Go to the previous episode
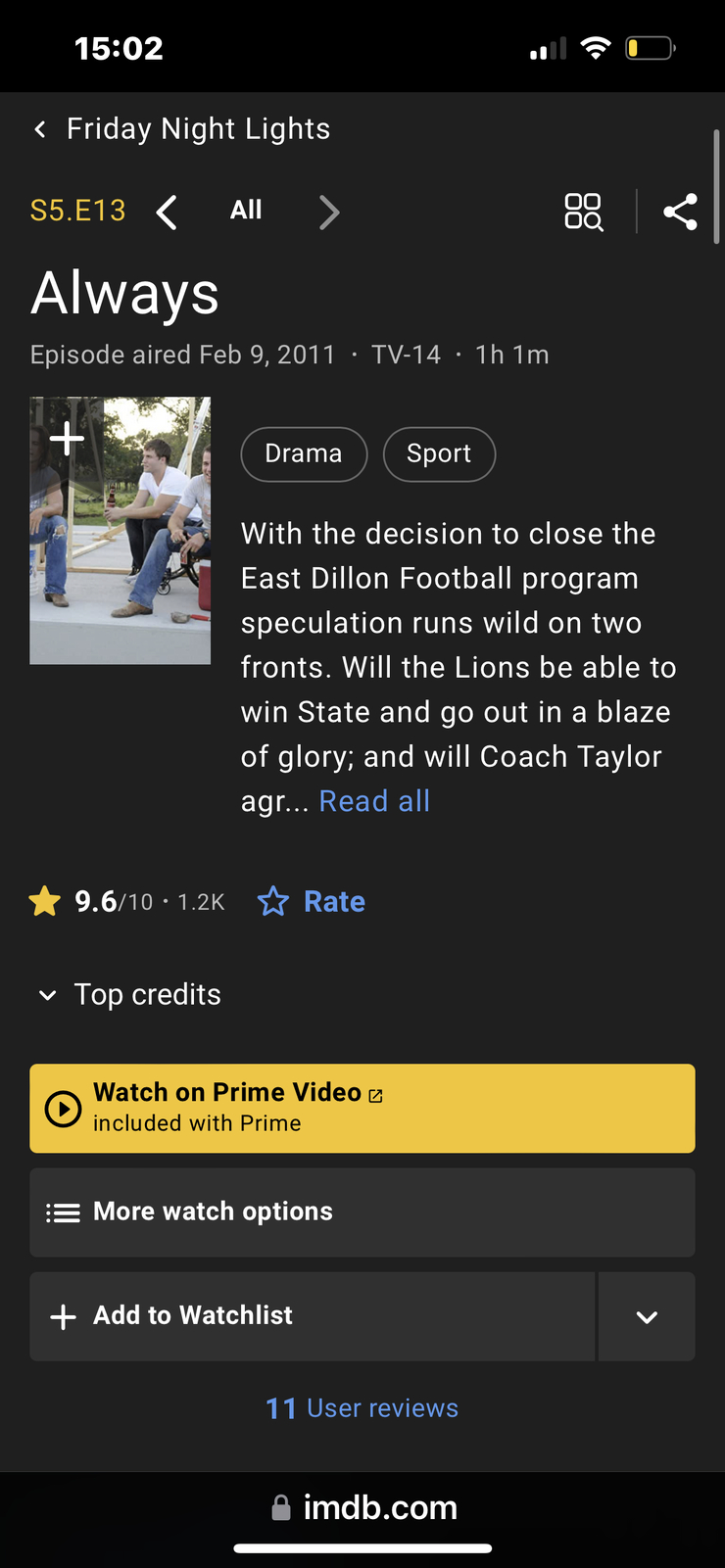This screenshot has height=1568, width=725. click(168, 212)
